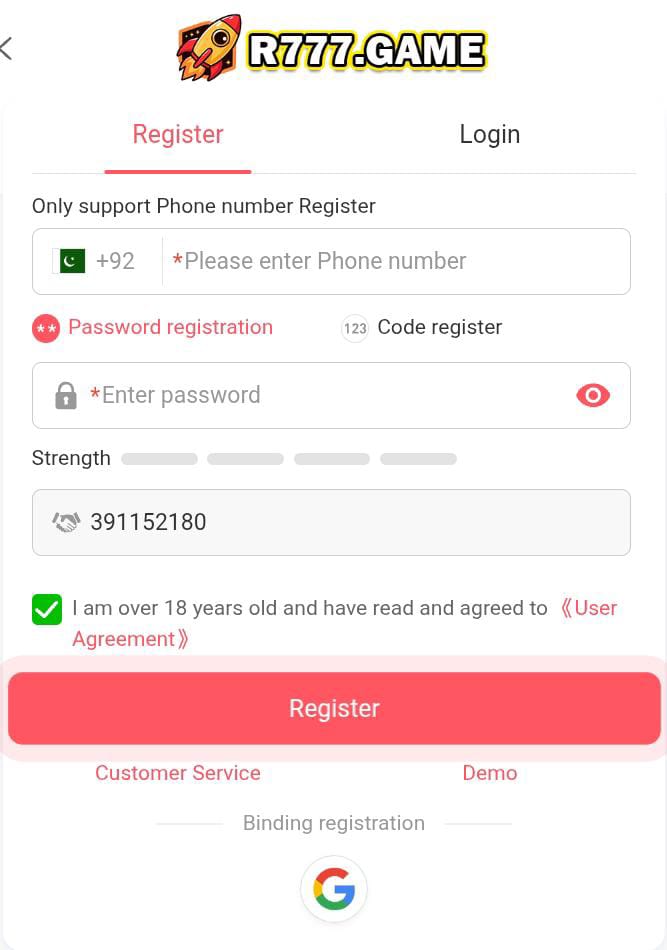Toggle password visibility eye icon
The height and width of the screenshot is (950, 667).
[x=593, y=395]
